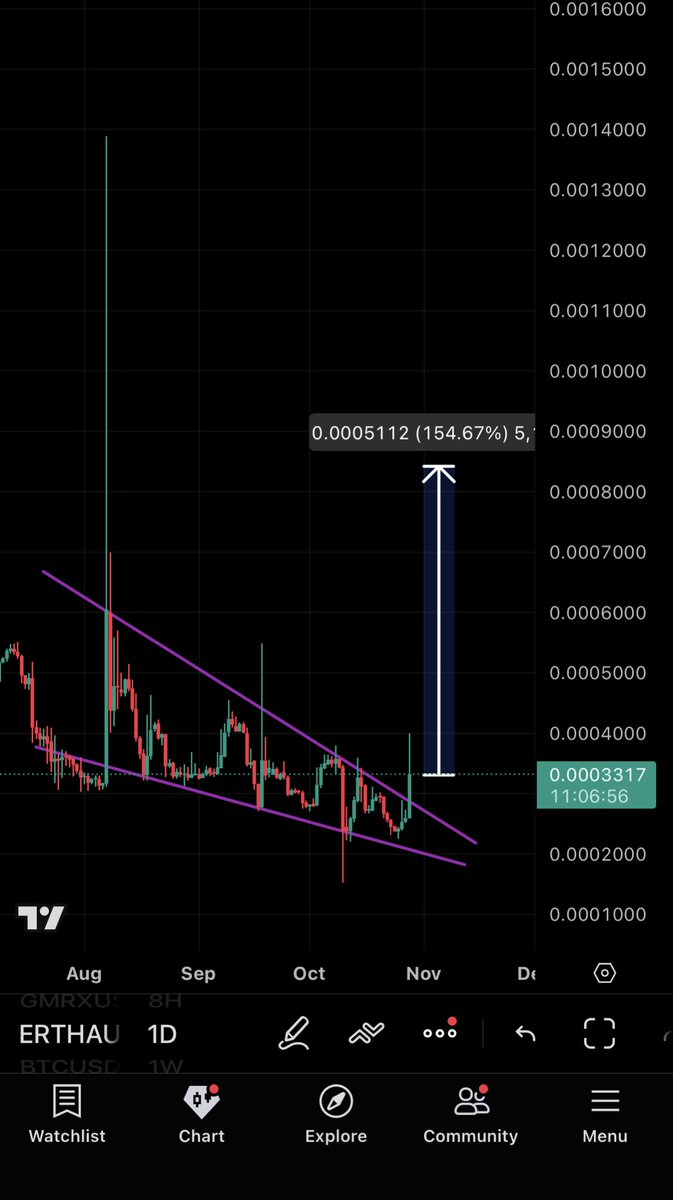The image size is (673, 1200).
Task: Enter fullscreen chart mode
Action: pyautogui.click(x=599, y=1033)
